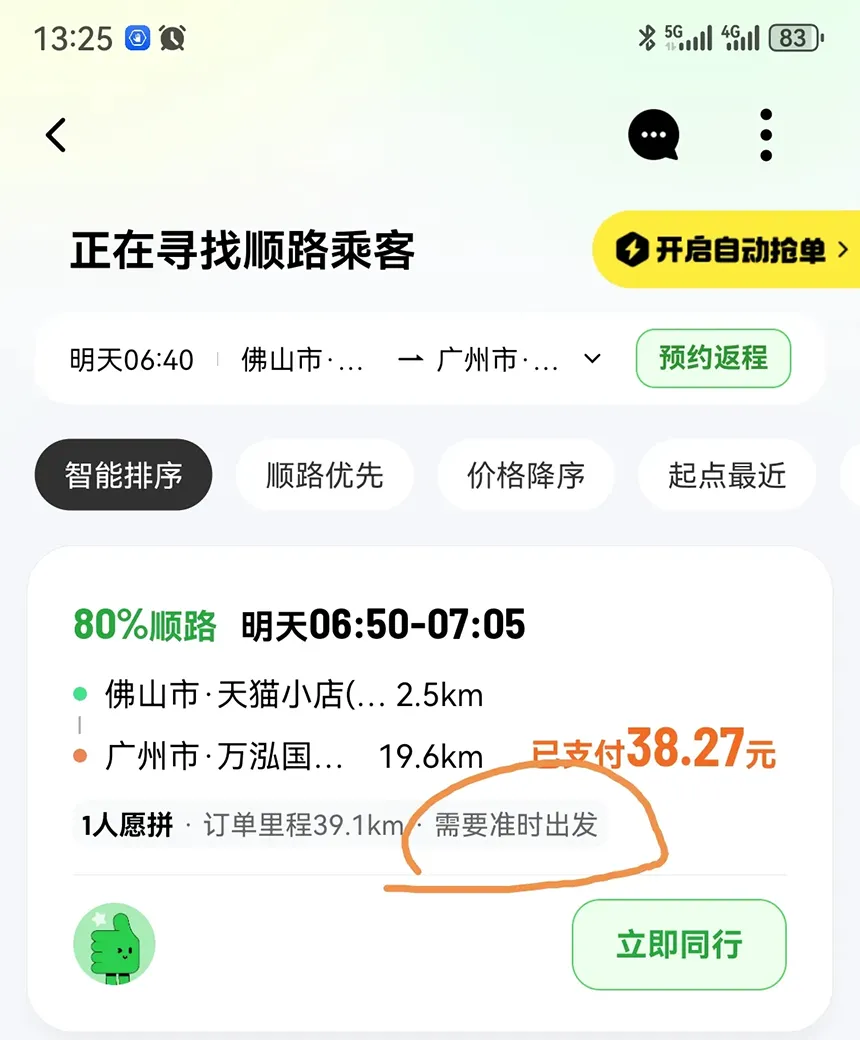
Task: Switch to the 顺路优先 sorting tab
Action: [324, 475]
